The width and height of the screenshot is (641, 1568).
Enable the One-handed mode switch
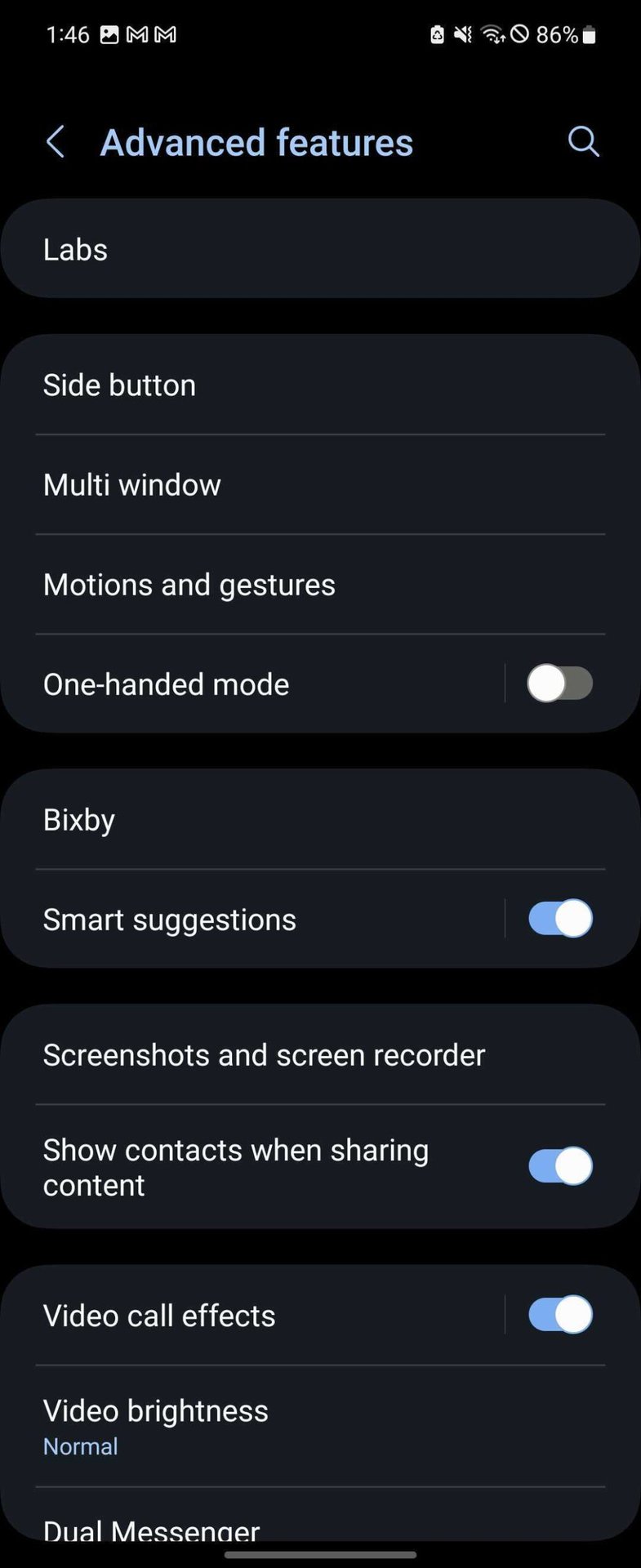pos(559,684)
